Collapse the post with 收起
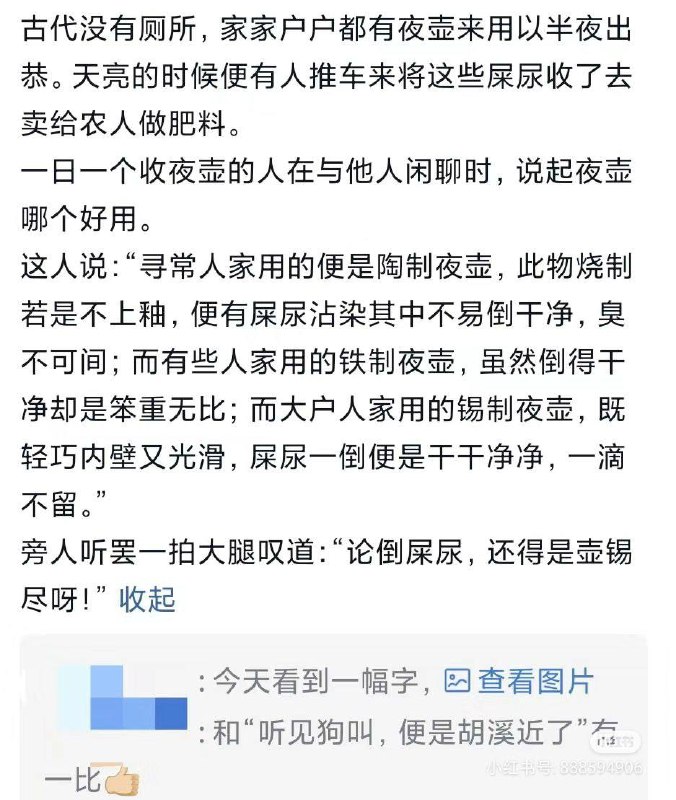 [x=147, y=599]
